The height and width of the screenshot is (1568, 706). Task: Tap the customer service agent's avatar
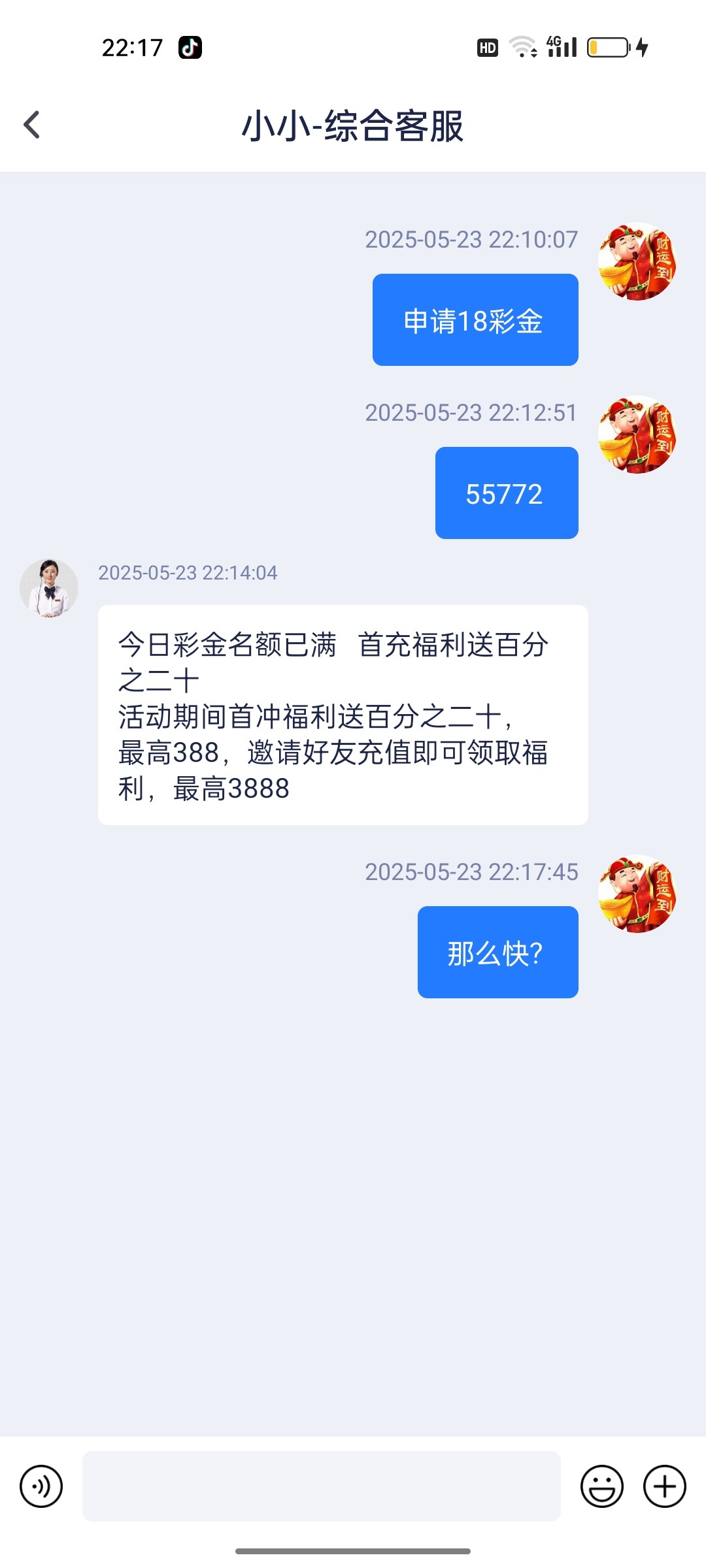pyautogui.click(x=49, y=588)
